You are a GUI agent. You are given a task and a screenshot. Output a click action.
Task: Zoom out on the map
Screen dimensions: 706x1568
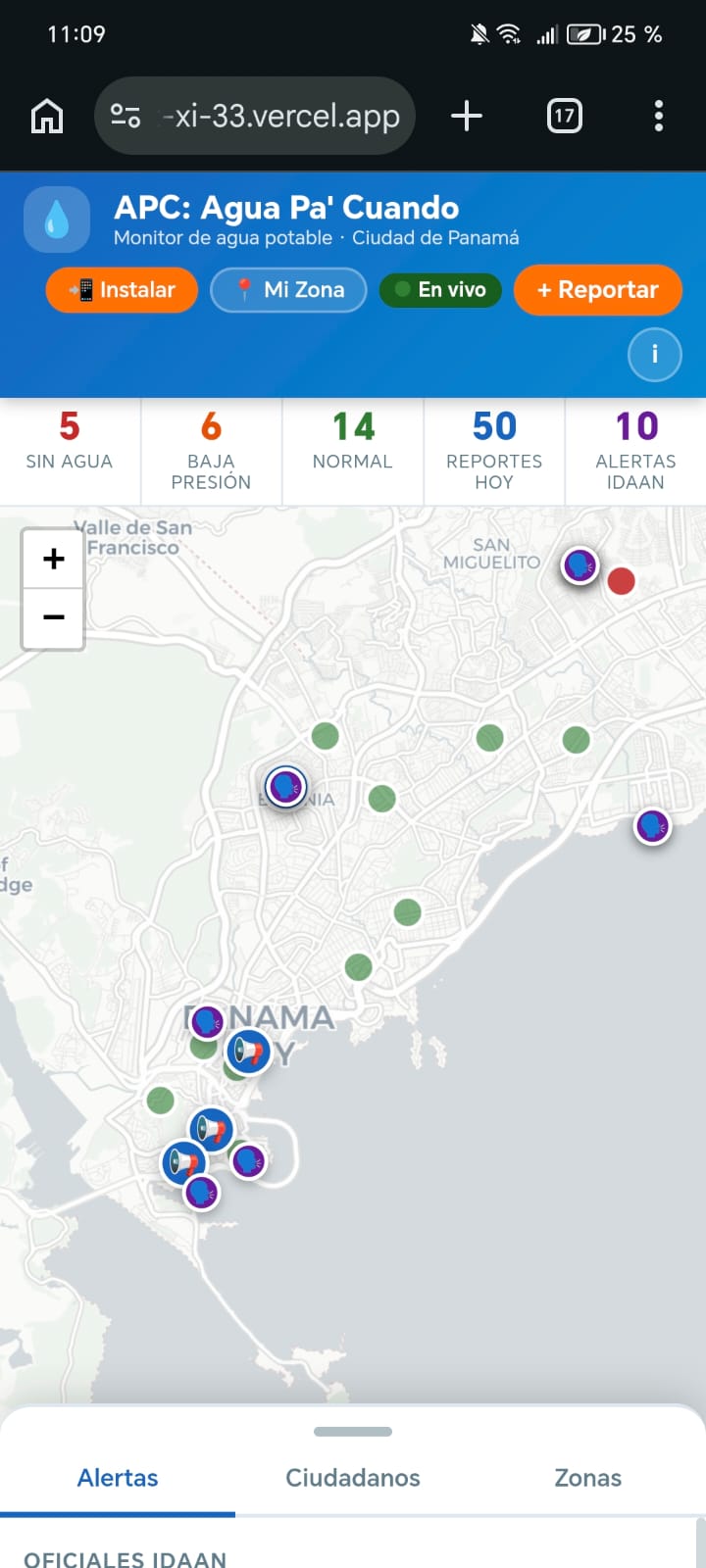(x=54, y=617)
